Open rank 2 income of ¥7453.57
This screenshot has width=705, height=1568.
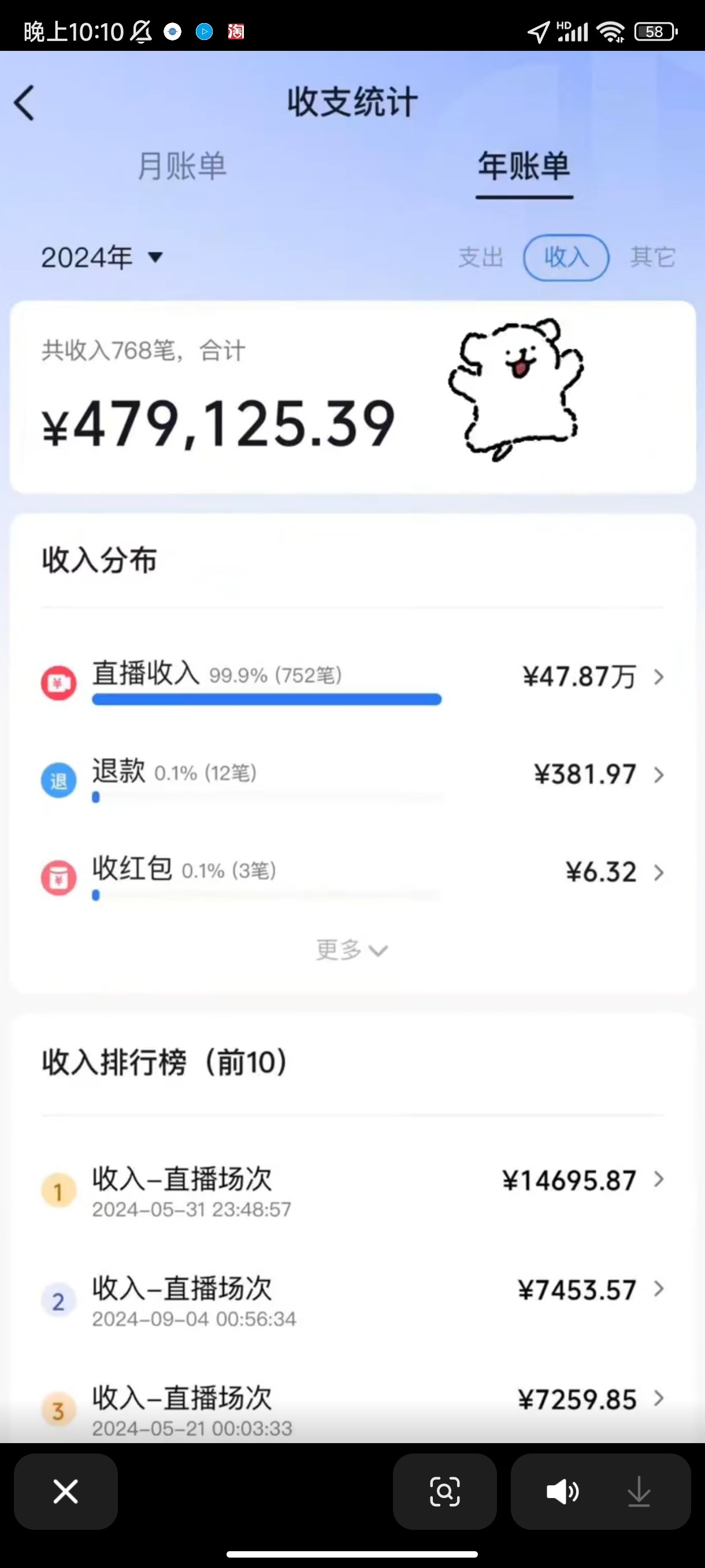click(352, 1301)
